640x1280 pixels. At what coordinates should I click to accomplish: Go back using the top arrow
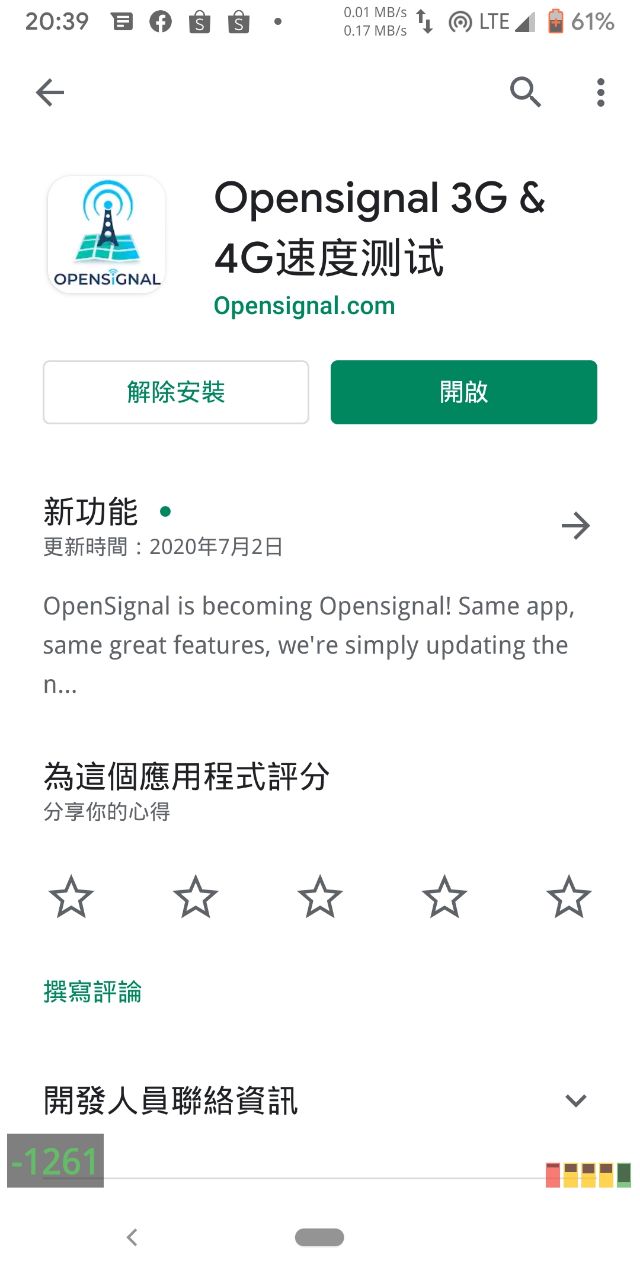(49, 93)
